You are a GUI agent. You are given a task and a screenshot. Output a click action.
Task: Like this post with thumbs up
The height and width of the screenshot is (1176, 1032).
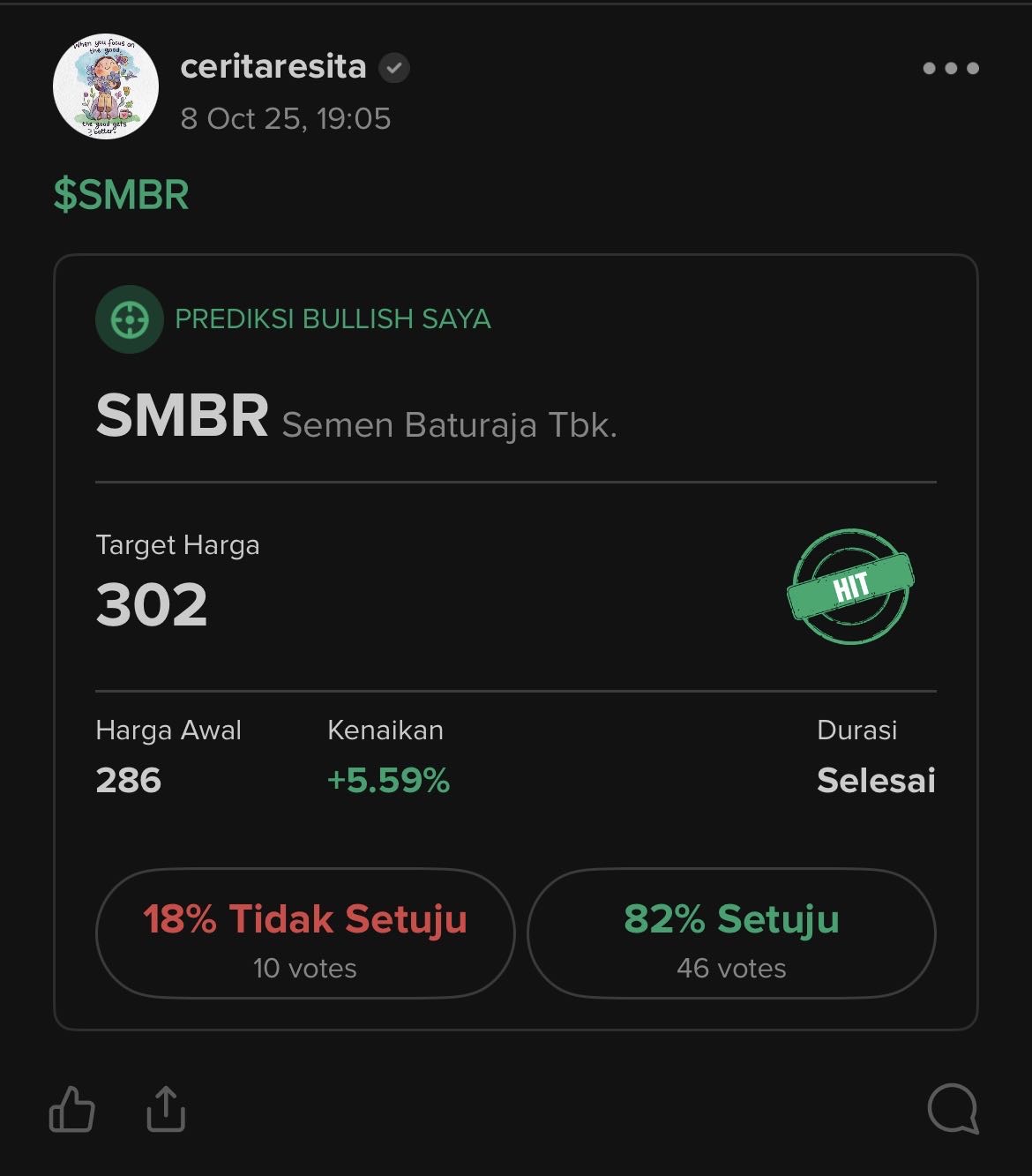click(71, 1108)
